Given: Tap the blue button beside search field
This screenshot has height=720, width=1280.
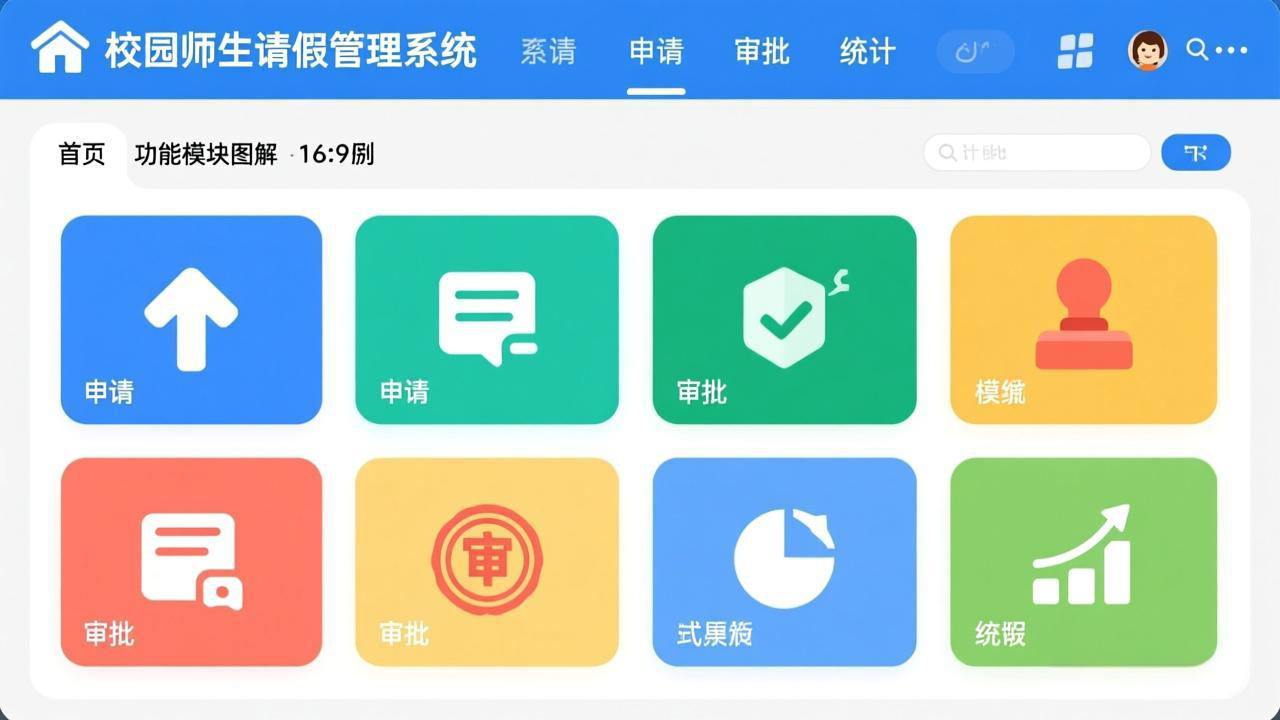Looking at the screenshot, I should pos(1195,153).
